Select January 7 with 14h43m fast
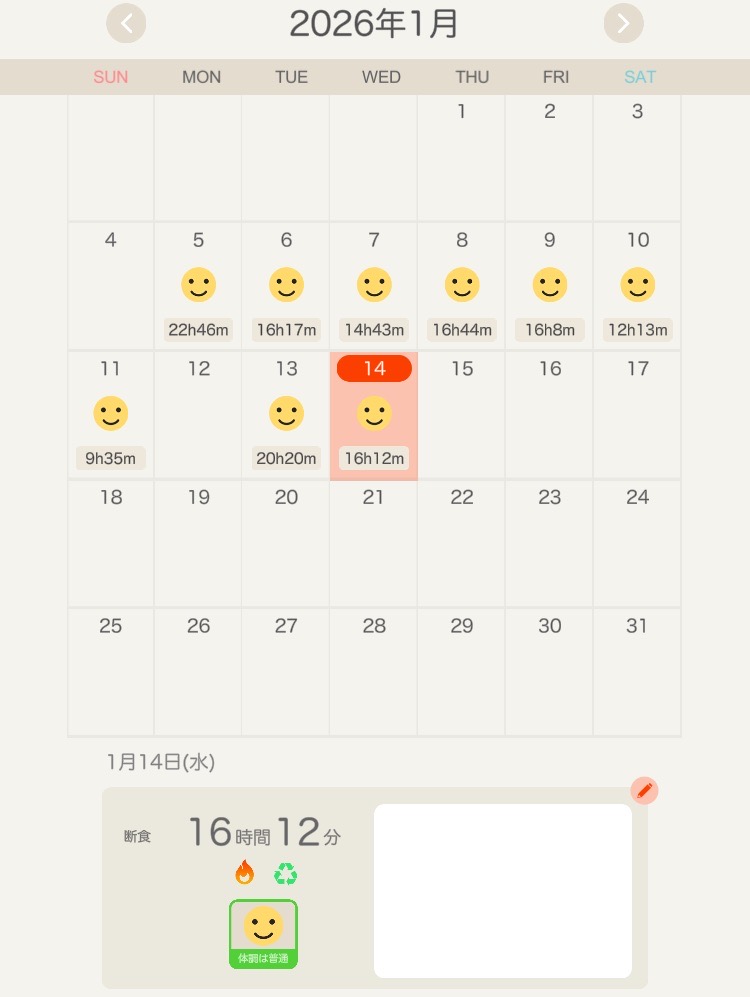This screenshot has height=997, width=750. 374,286
